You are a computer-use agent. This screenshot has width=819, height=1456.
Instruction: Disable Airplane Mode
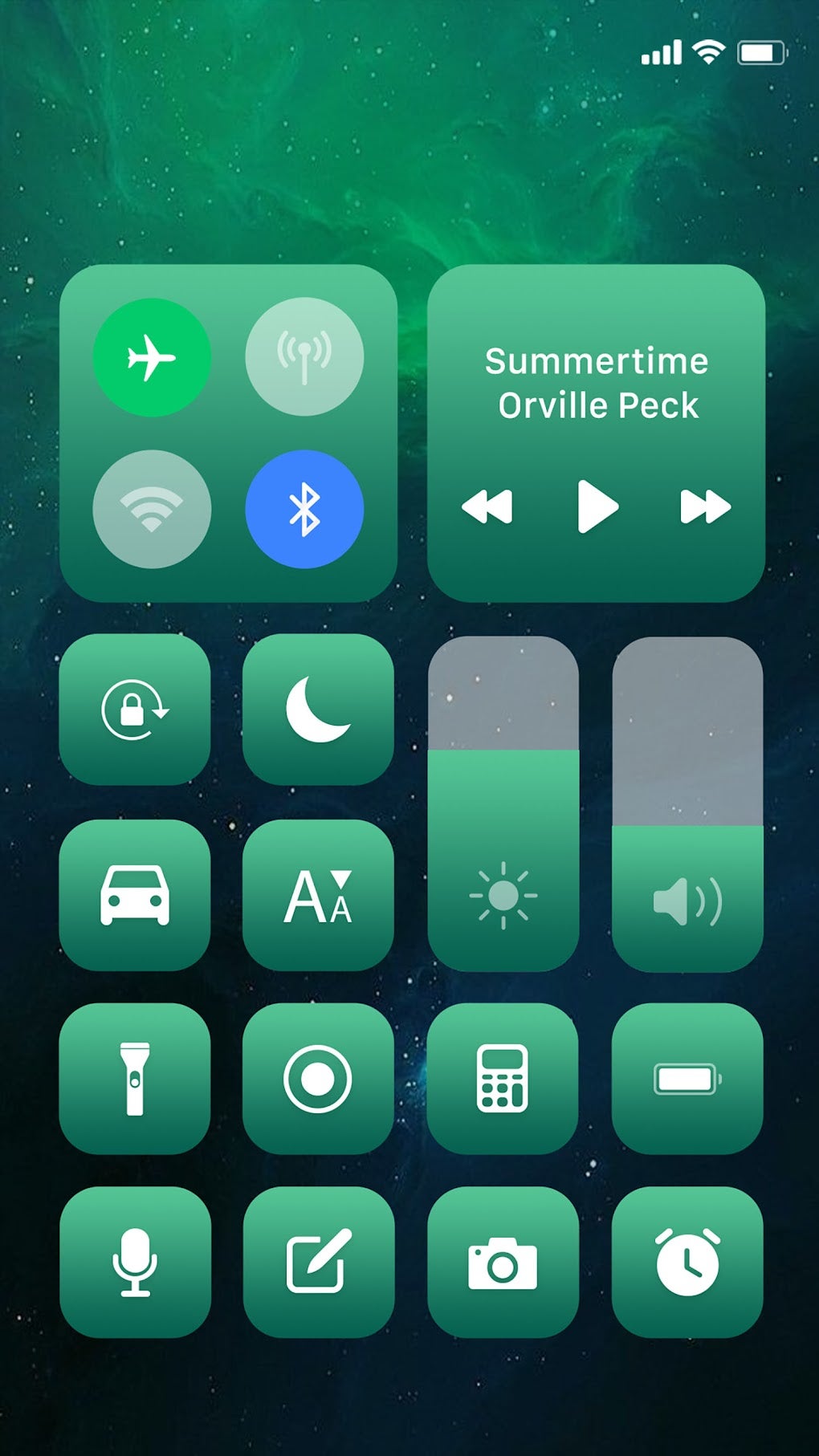[x=152, y=357]
